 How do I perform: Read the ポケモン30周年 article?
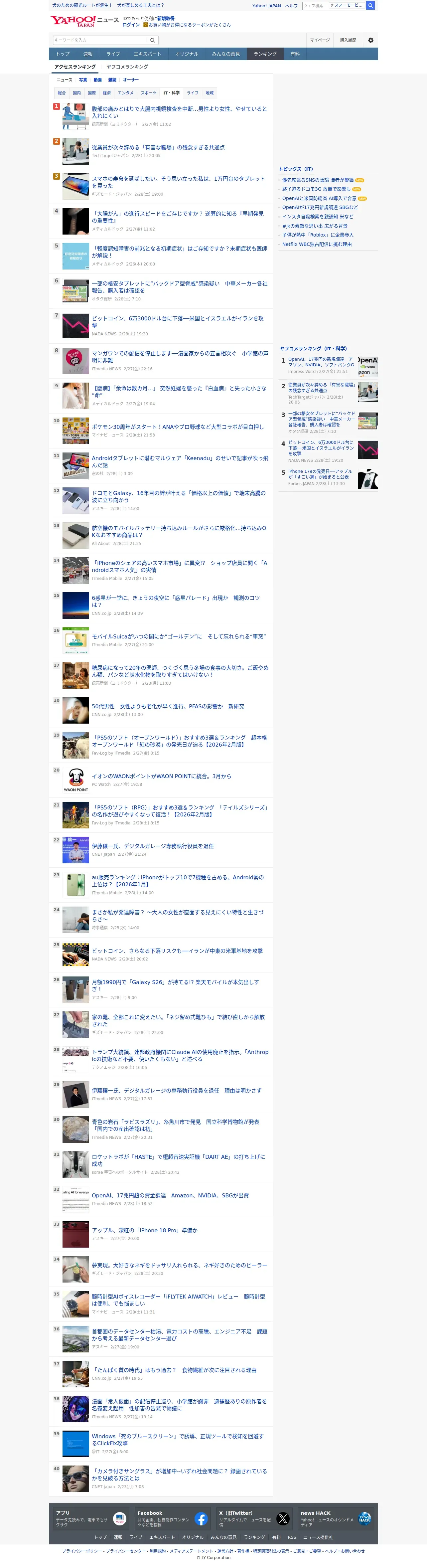click(x=178, y=427)
